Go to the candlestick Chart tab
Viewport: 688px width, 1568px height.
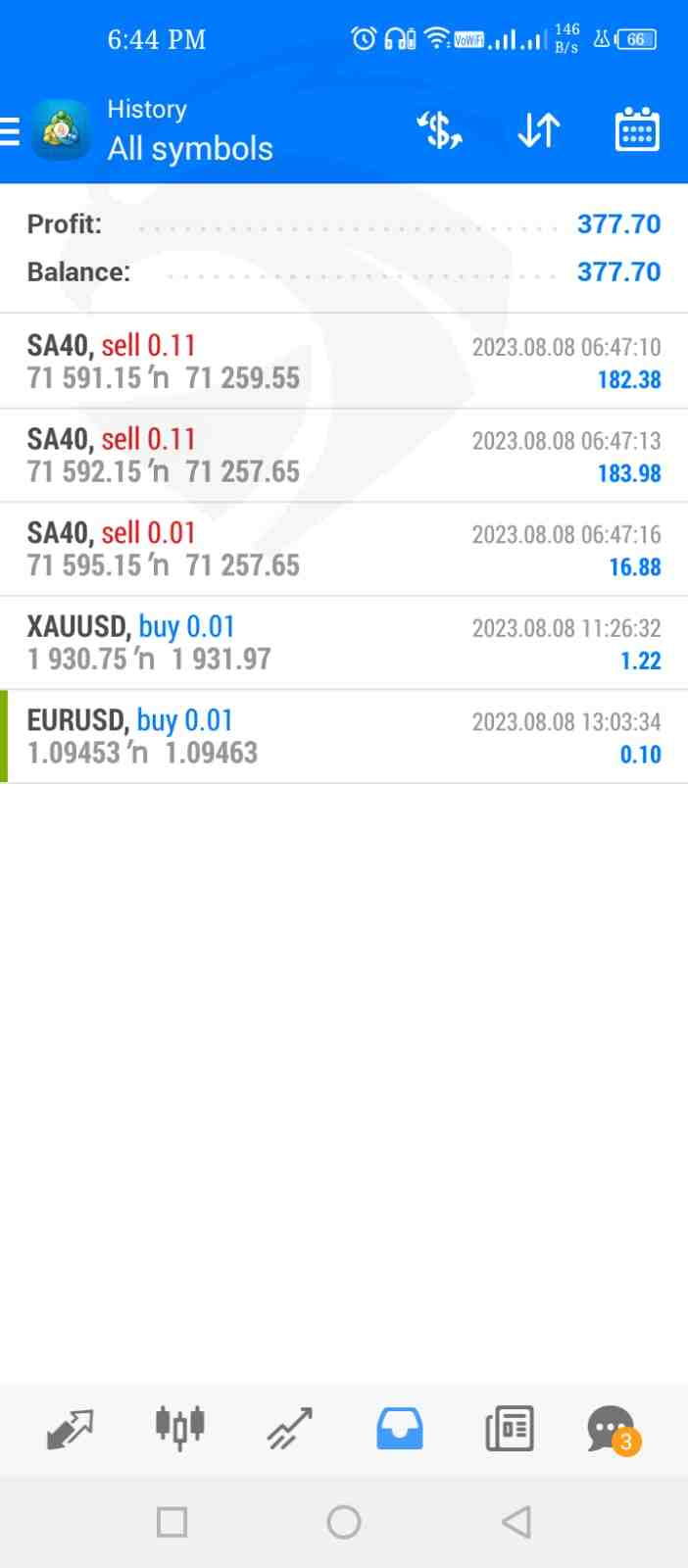pyautogui.click(x=179, y=1427)
